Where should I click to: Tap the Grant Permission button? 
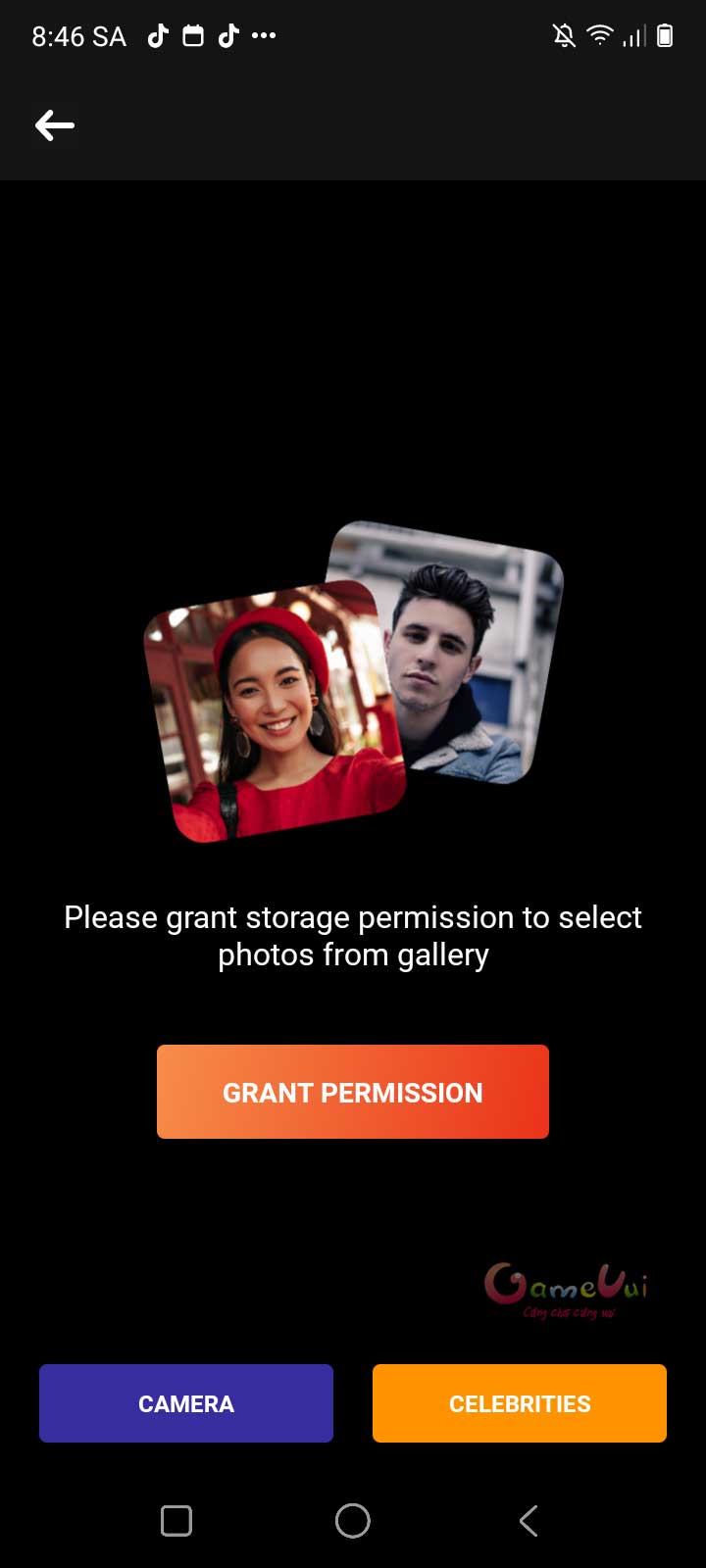[353, 1092]
